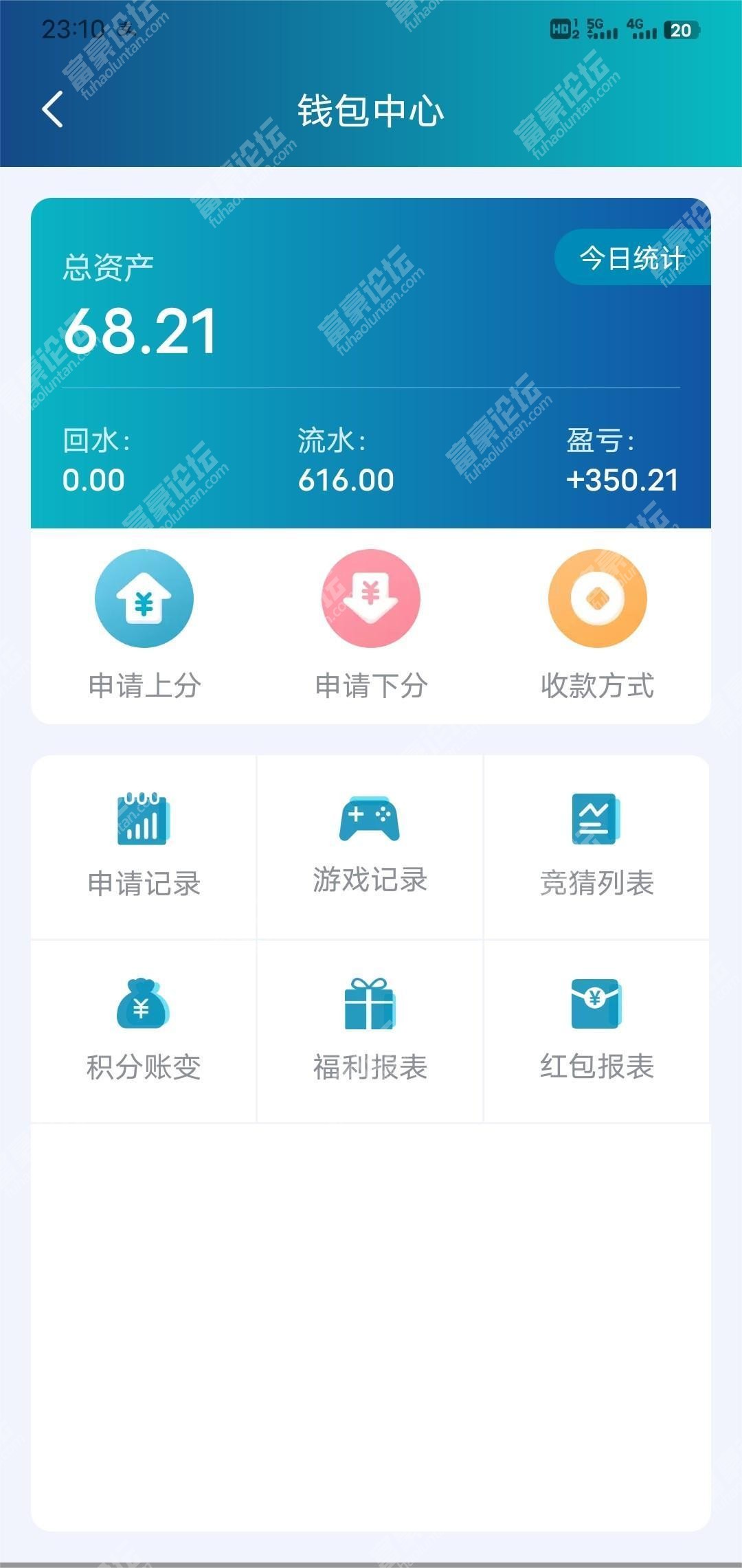
Task: Open 游戏记录 game records
Action: click(x=370, y=847)
